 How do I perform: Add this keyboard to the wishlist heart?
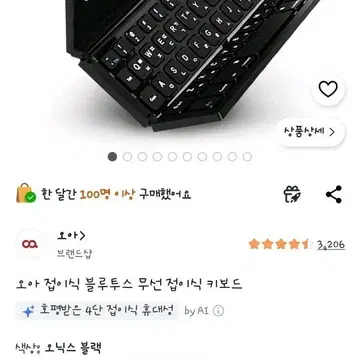tap(328, 89)
